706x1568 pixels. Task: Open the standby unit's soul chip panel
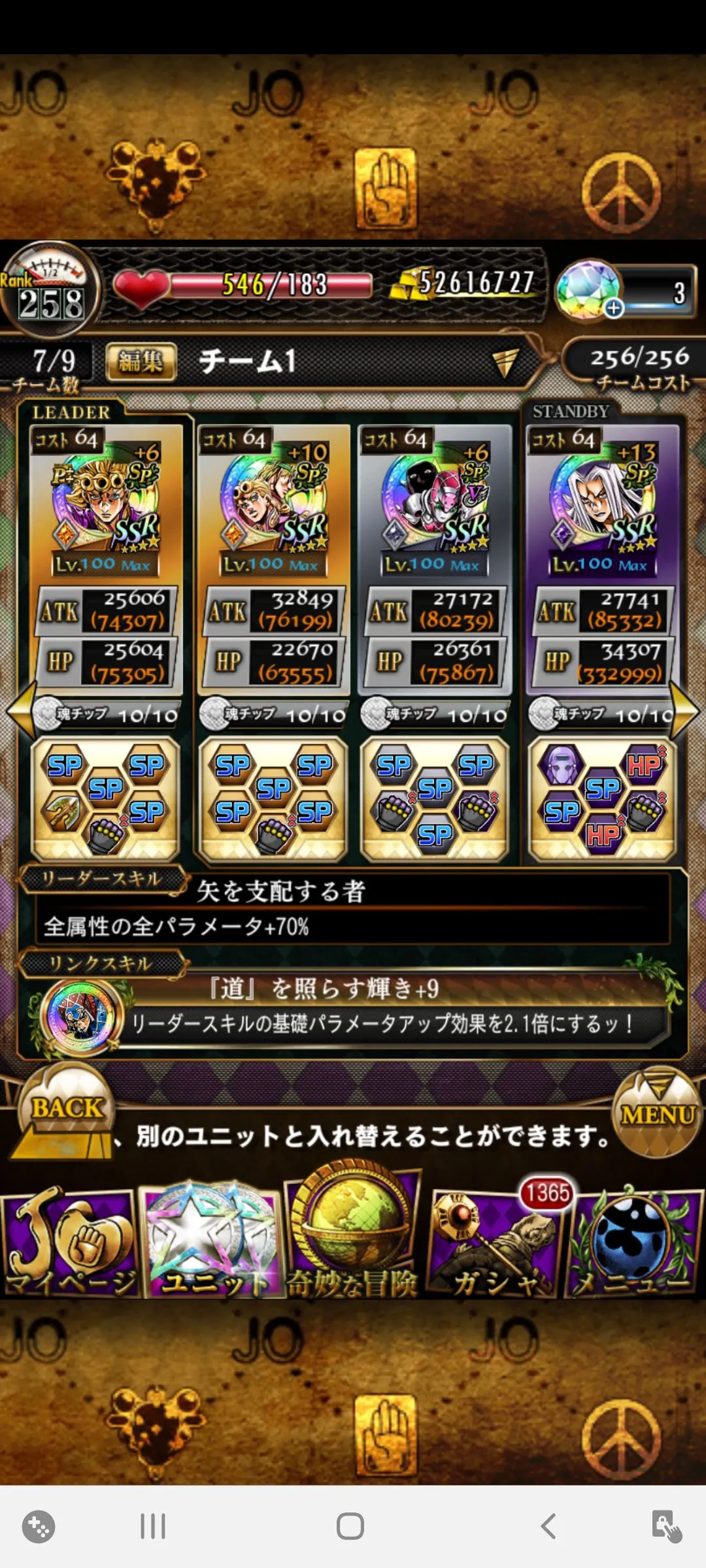[x=602, y=797]
